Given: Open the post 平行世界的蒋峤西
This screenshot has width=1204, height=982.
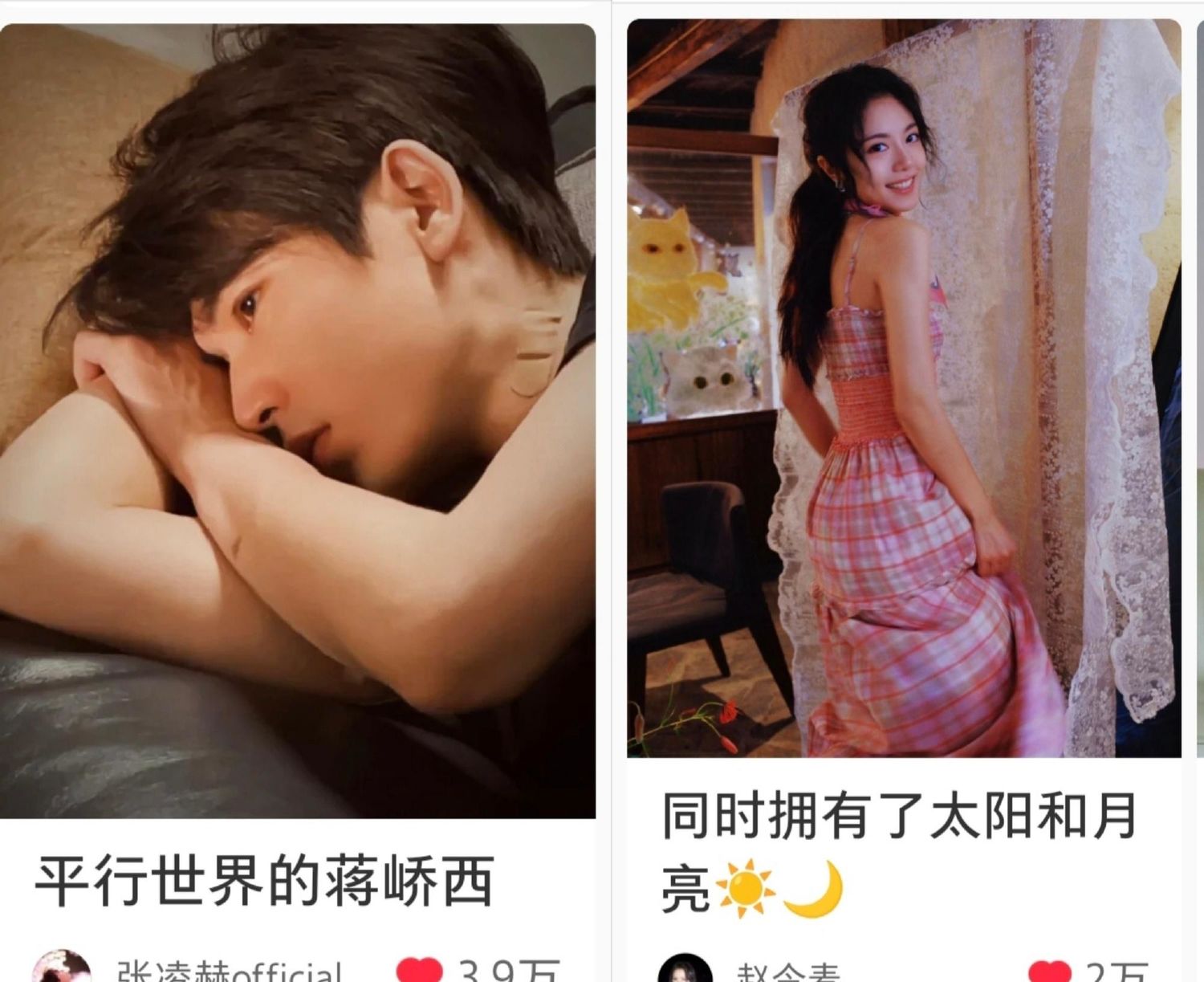Looking at the screenshot, I should point(297,422).
